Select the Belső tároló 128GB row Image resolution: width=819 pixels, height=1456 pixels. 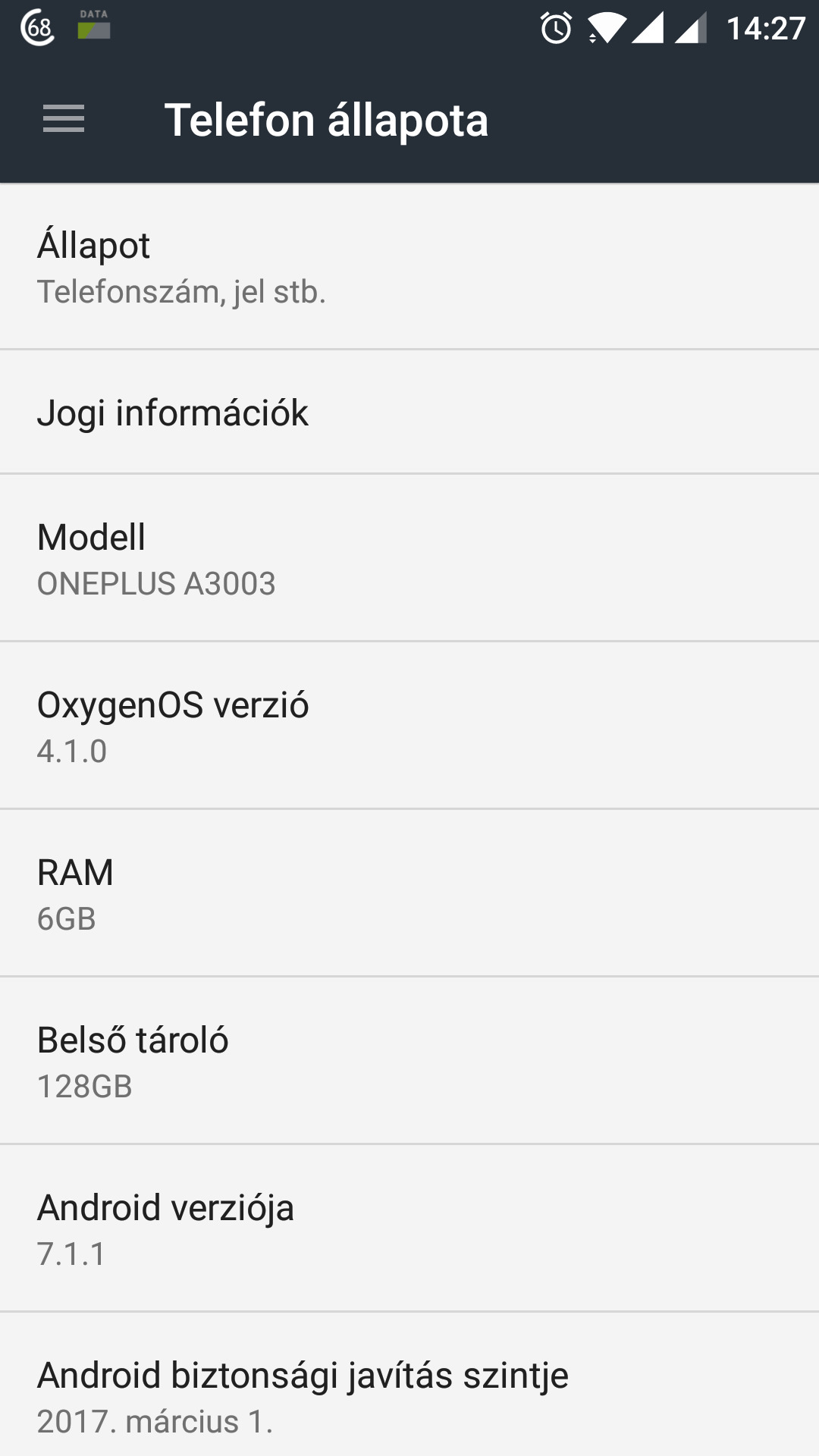click(x=409, y=1061)
